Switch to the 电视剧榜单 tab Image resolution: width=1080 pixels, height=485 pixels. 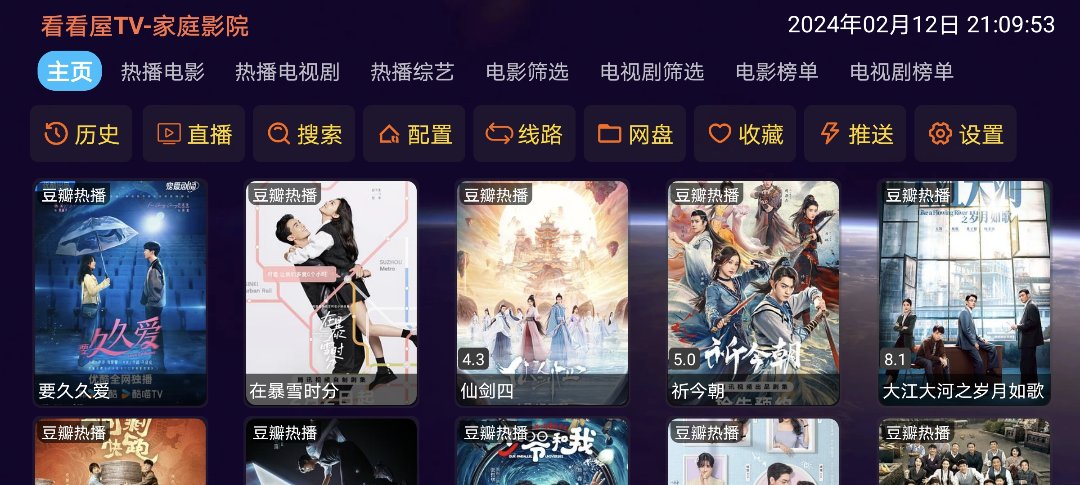click(902, 72)
